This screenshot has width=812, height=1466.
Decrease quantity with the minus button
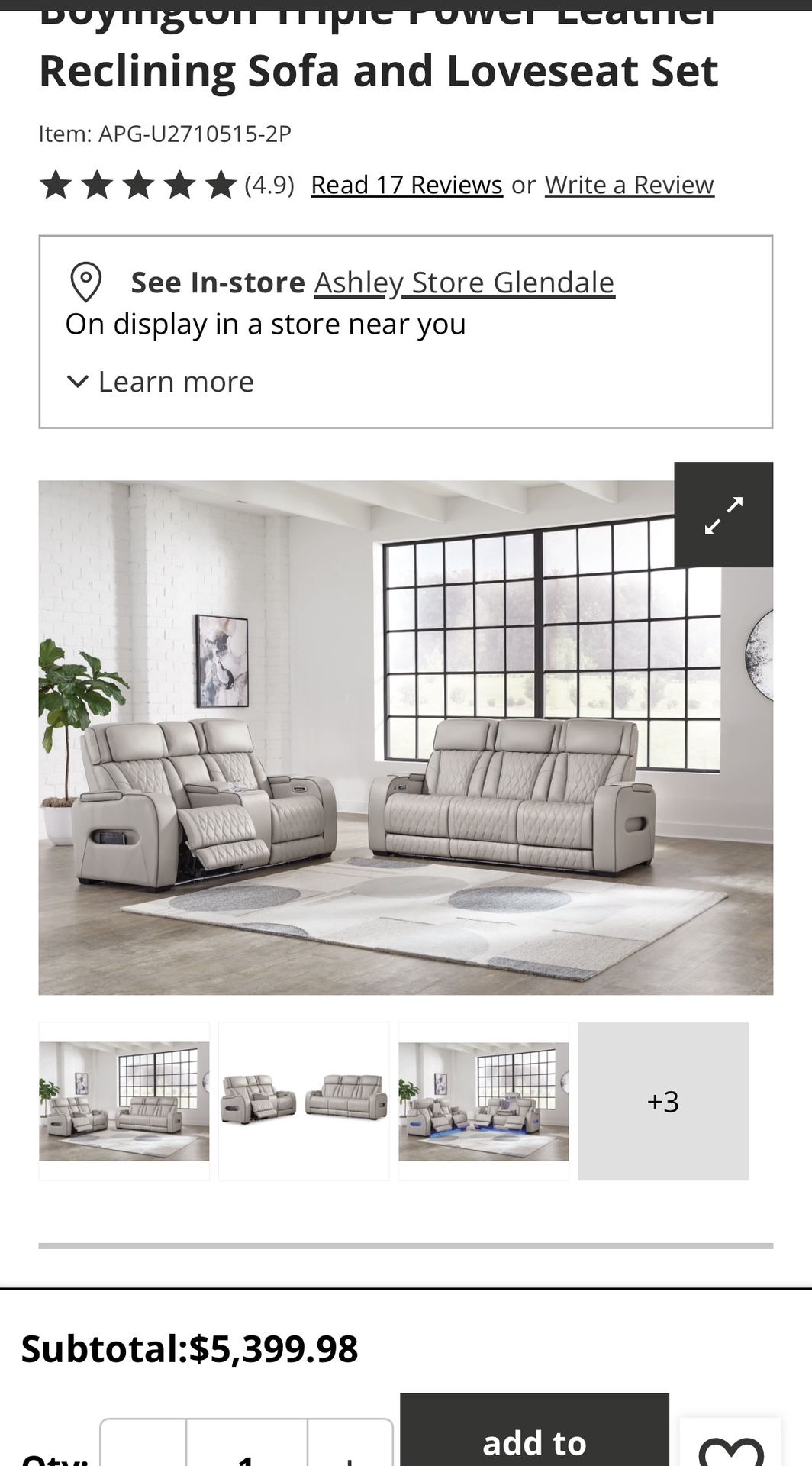(x=143, y=1451)
